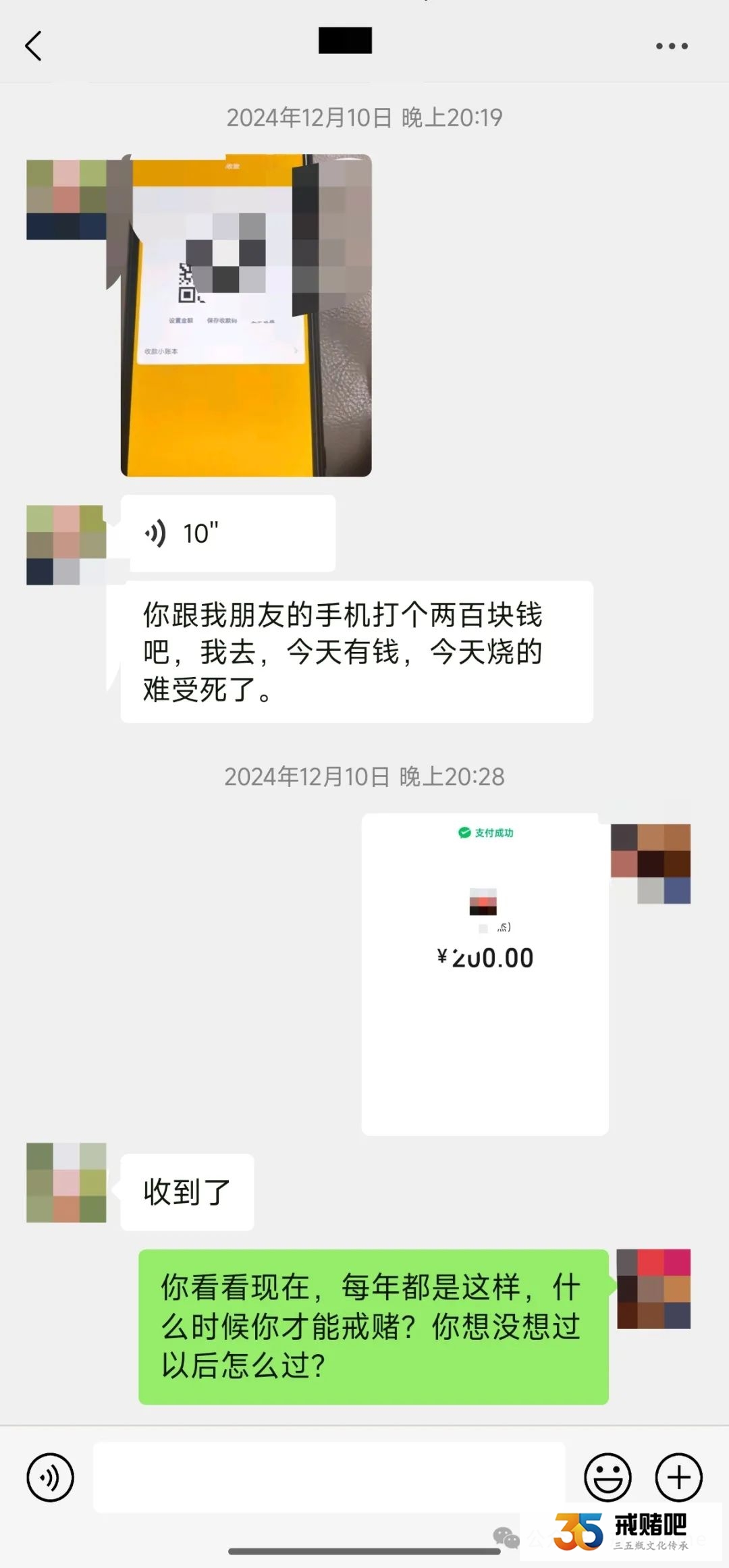
Task: View contact avatar beside 收到了 message
Action: 66,1183
